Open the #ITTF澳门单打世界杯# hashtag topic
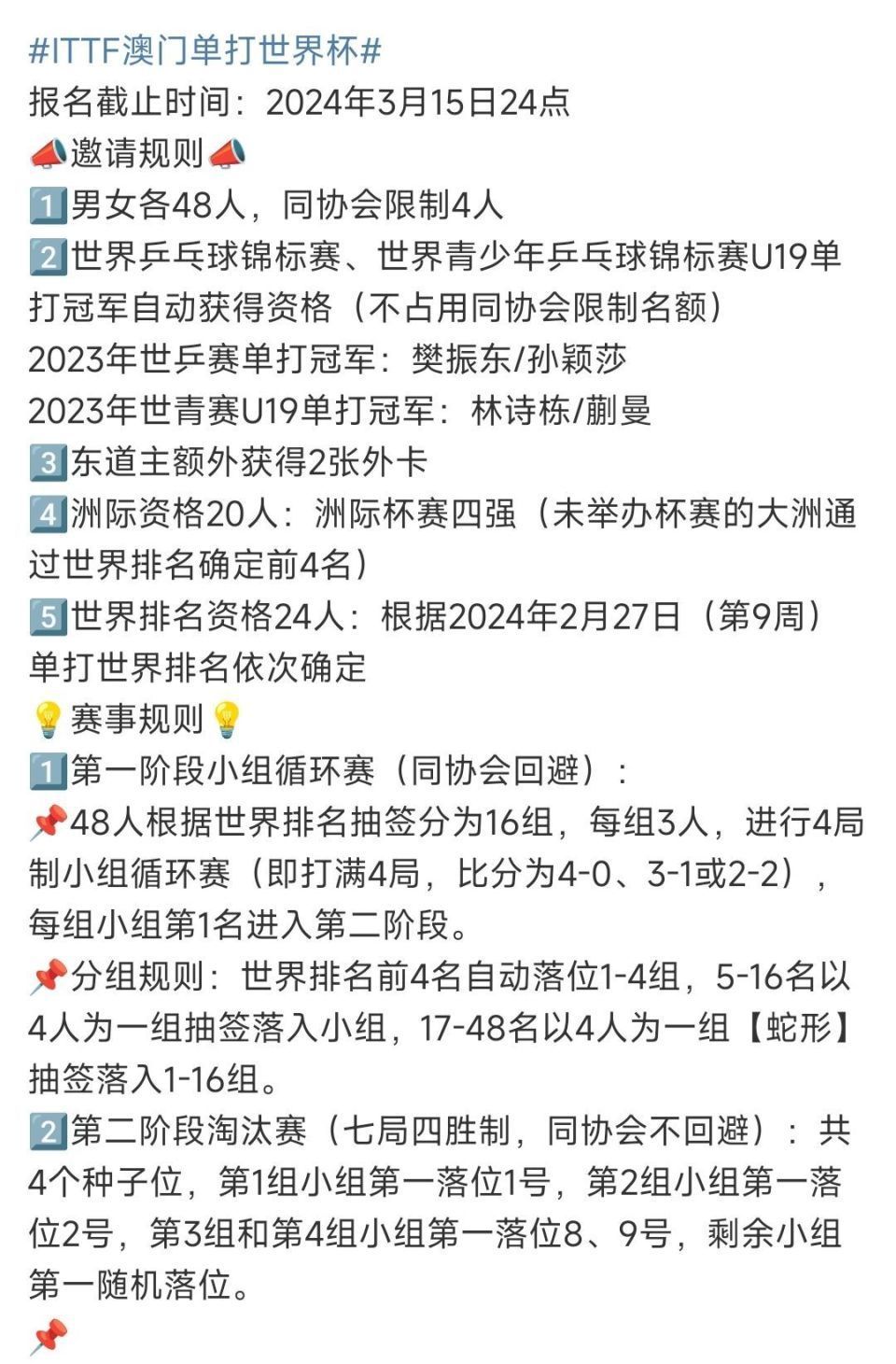The image size is (896, 1364). 205,50
